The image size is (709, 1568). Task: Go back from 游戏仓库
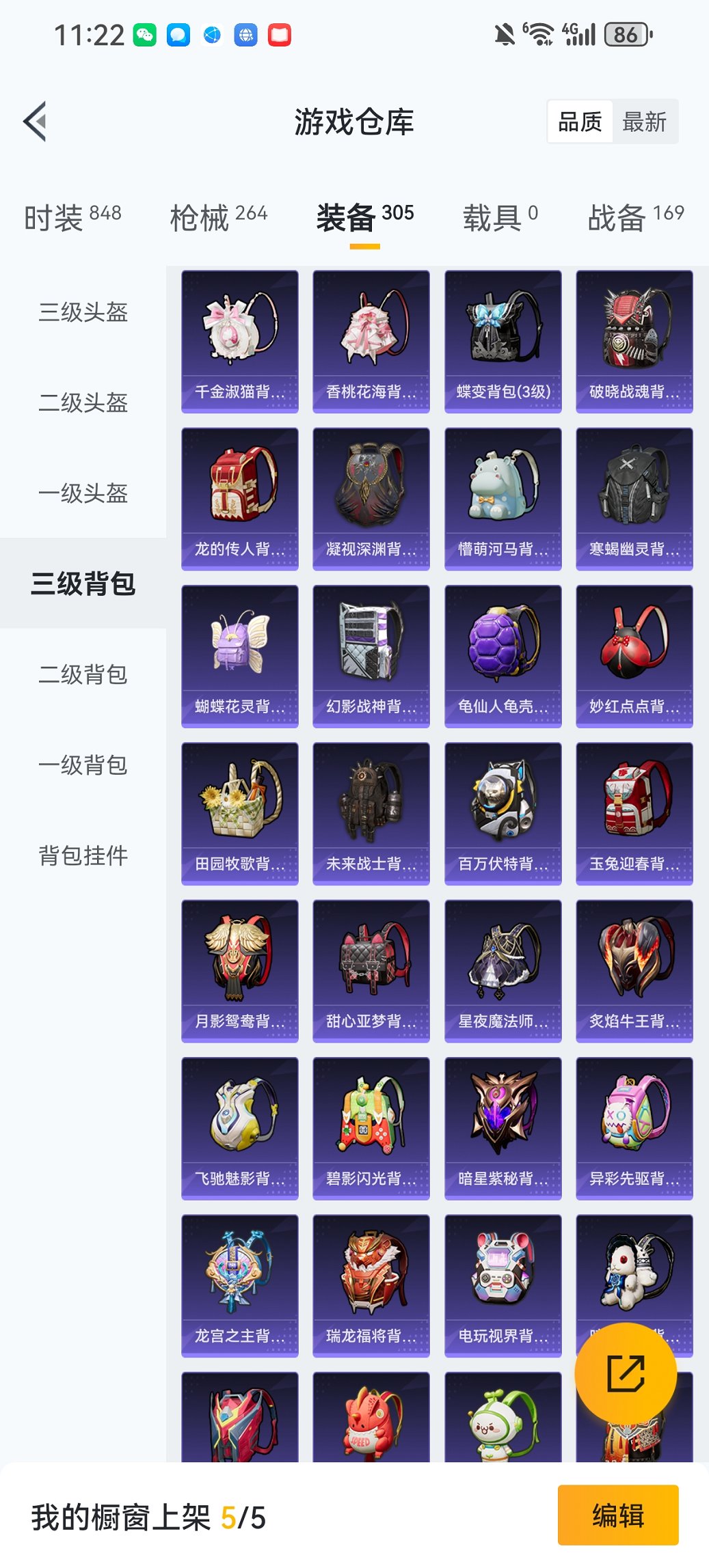pos(36,122)
